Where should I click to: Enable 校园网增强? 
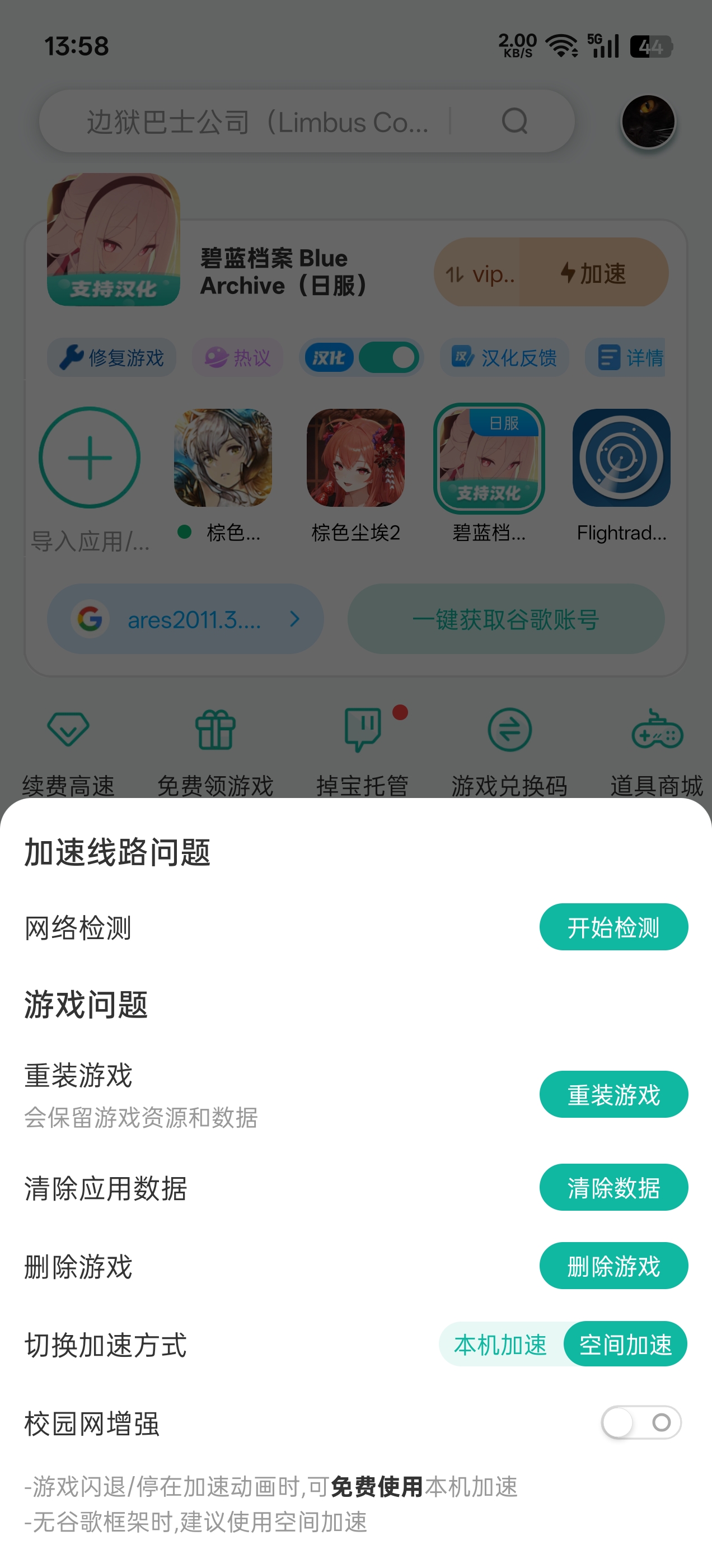coord(641,1422)
